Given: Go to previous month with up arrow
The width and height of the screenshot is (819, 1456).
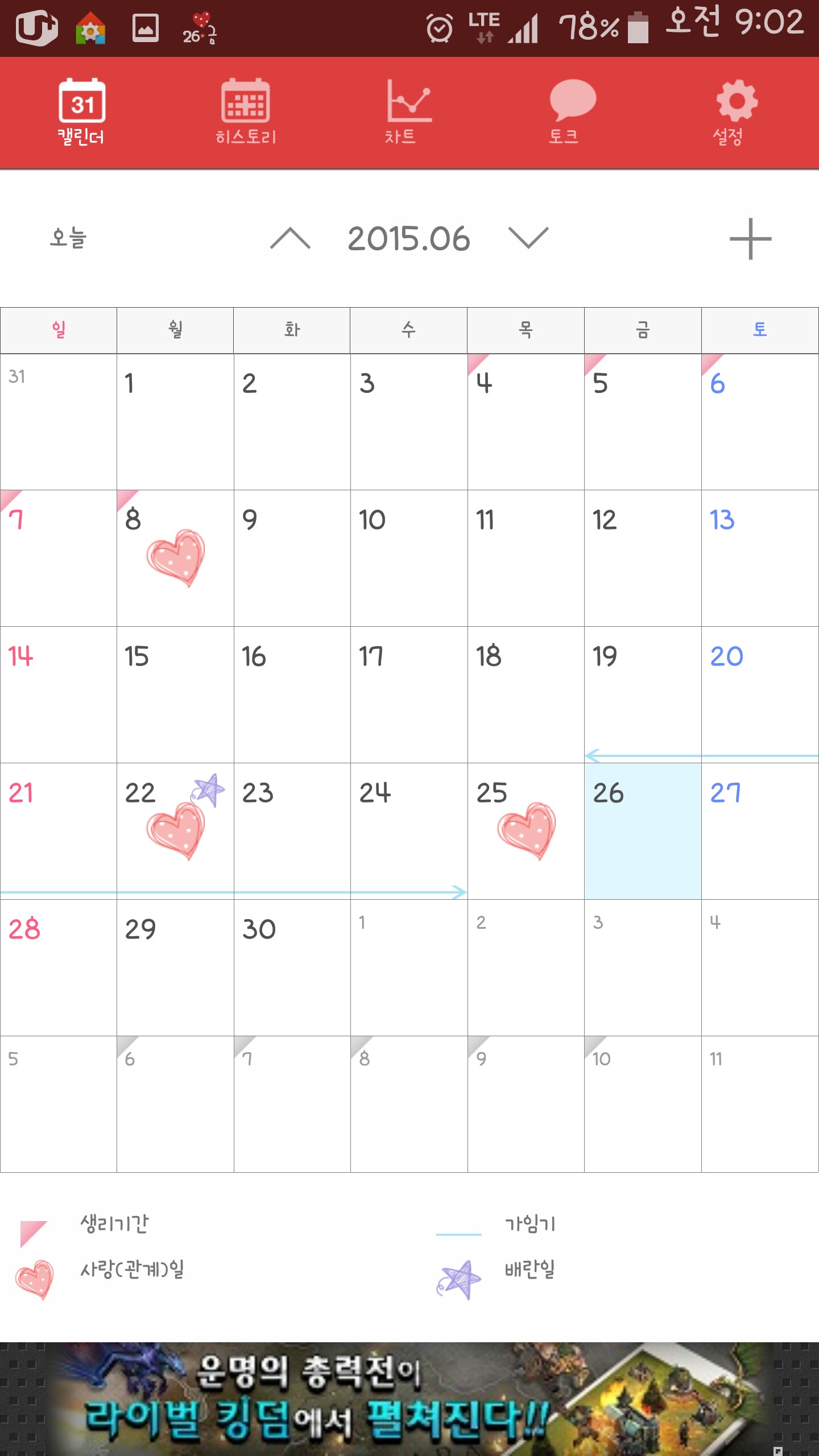Looking at the screenshot, I should pyautogui.click(x=290, y=238).
